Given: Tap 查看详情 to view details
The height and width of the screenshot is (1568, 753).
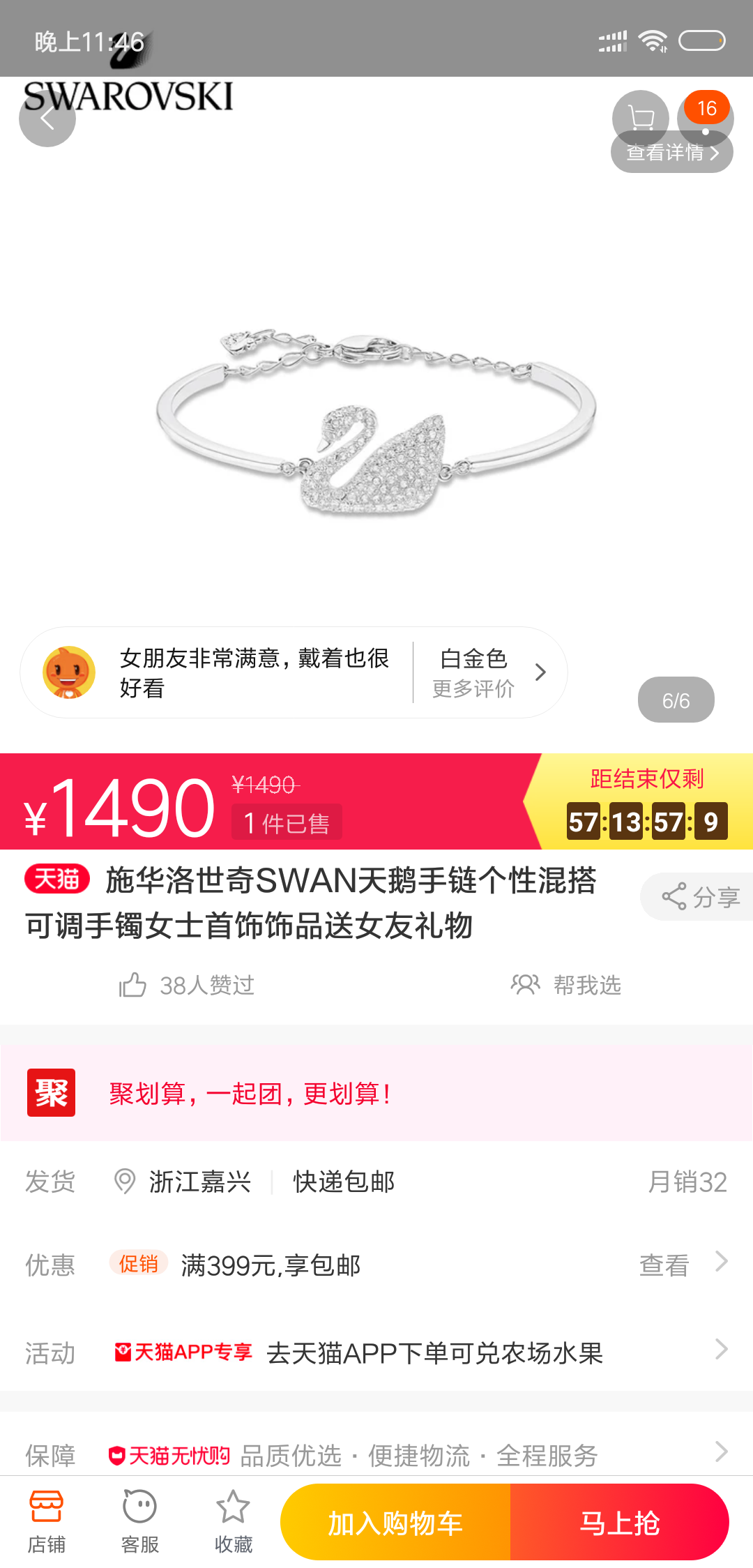Looking at the screenshot, I should point(672,152).
